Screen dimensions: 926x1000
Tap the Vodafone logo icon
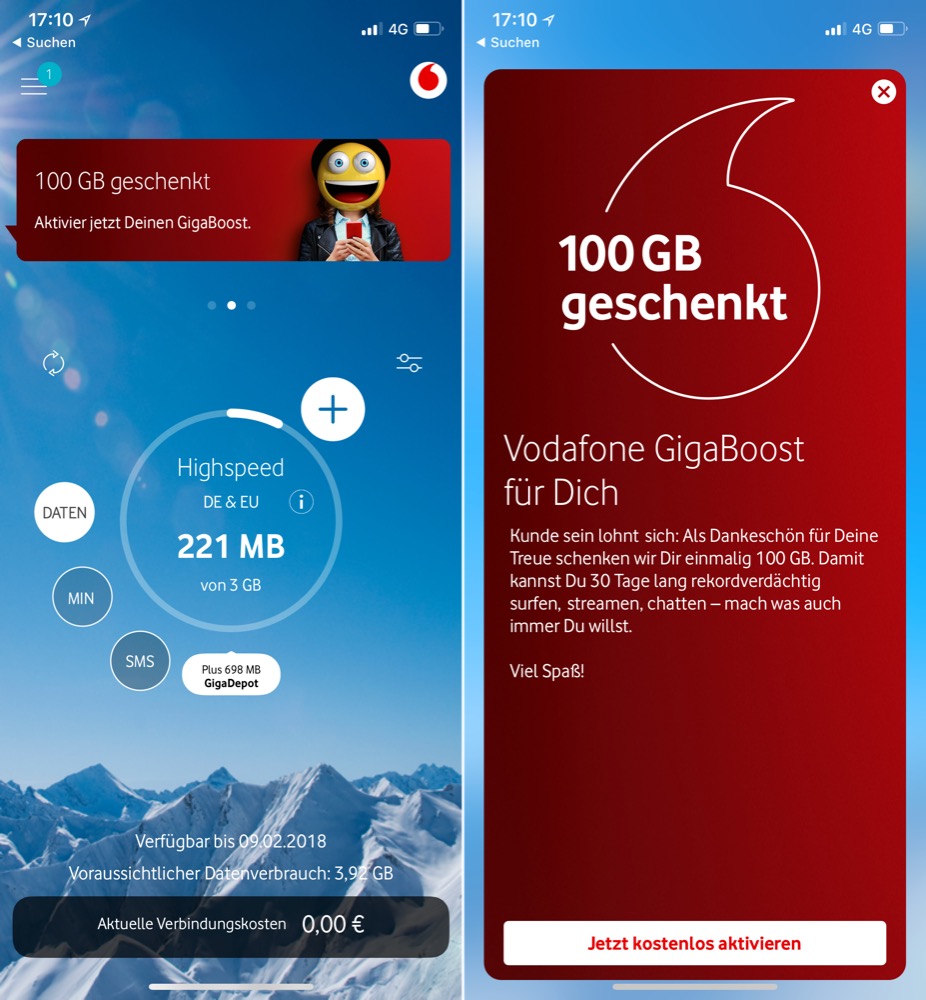pyautogui.click(x=428, y=80)
